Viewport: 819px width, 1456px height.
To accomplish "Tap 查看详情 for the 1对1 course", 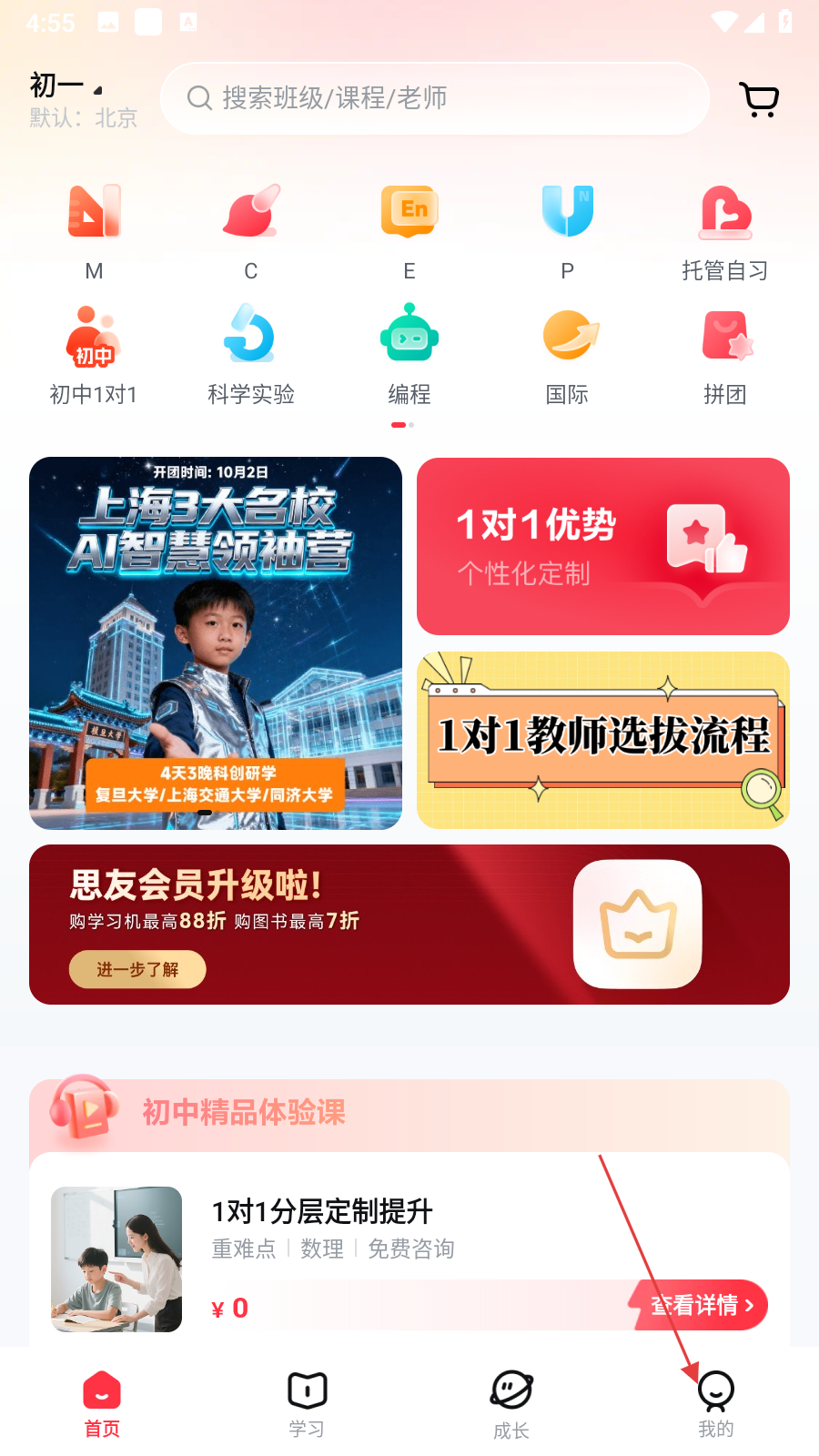I will point(702,1306).
